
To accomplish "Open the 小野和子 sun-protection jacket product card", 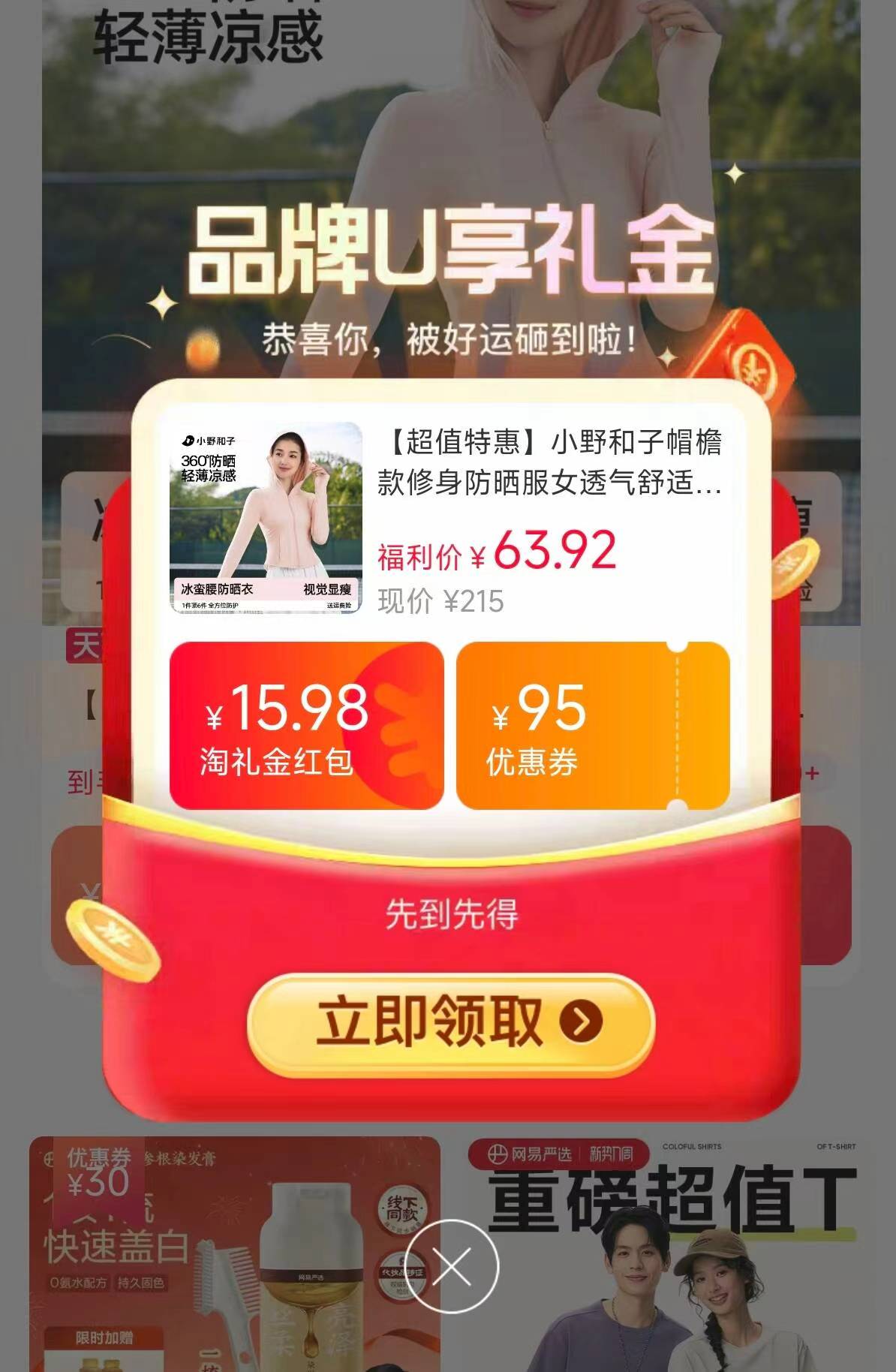I will [x=449, y=518].
